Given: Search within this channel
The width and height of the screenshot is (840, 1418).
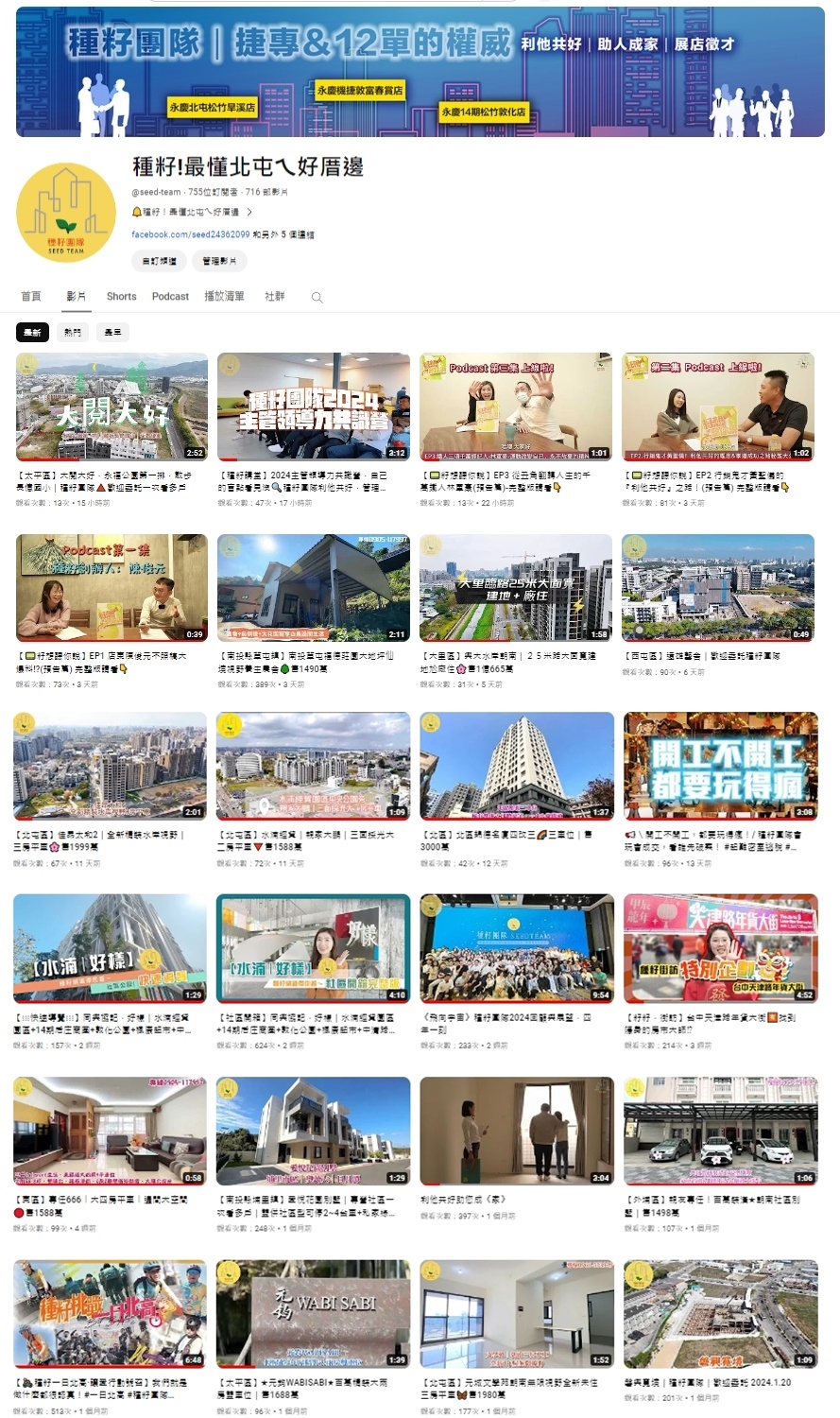Looking at the screenshot, I should click(317, 298).
